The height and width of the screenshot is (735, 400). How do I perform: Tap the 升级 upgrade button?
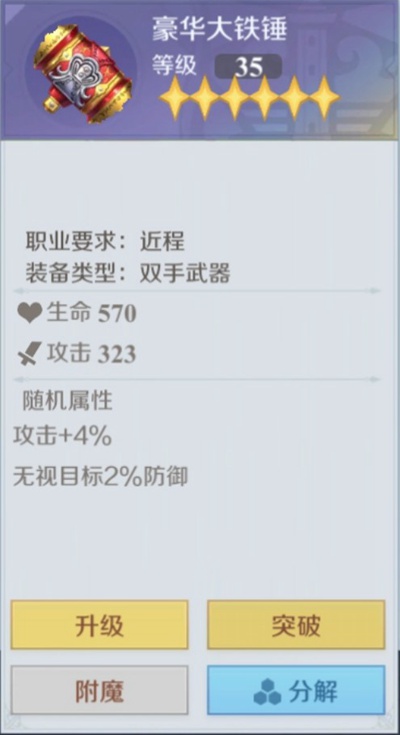[x=99, y=625]
